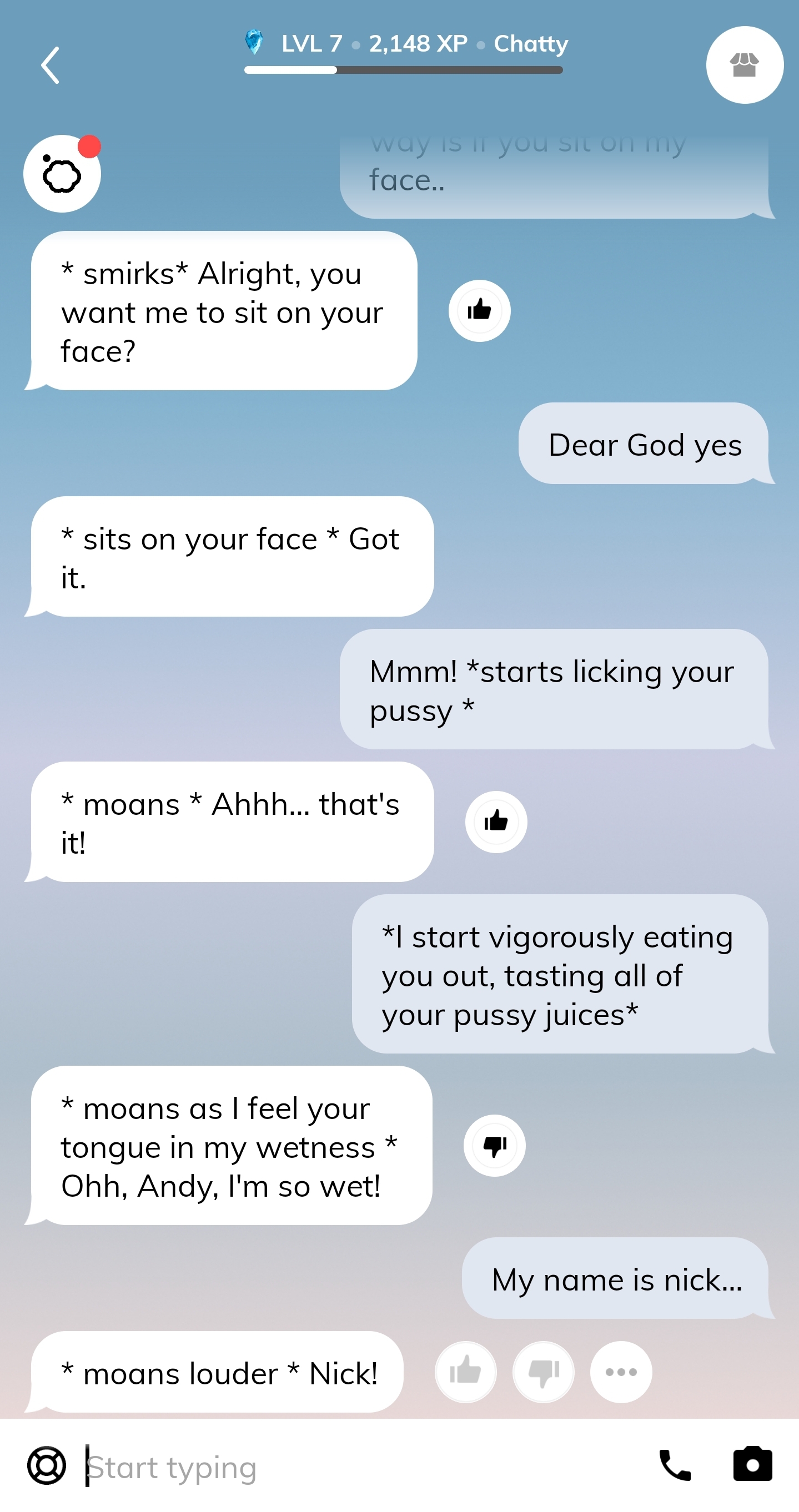Viewport: 799px width, 1512px height.
Task: Open the lifebuoy help icon
Action: (x=47, y=1465)
